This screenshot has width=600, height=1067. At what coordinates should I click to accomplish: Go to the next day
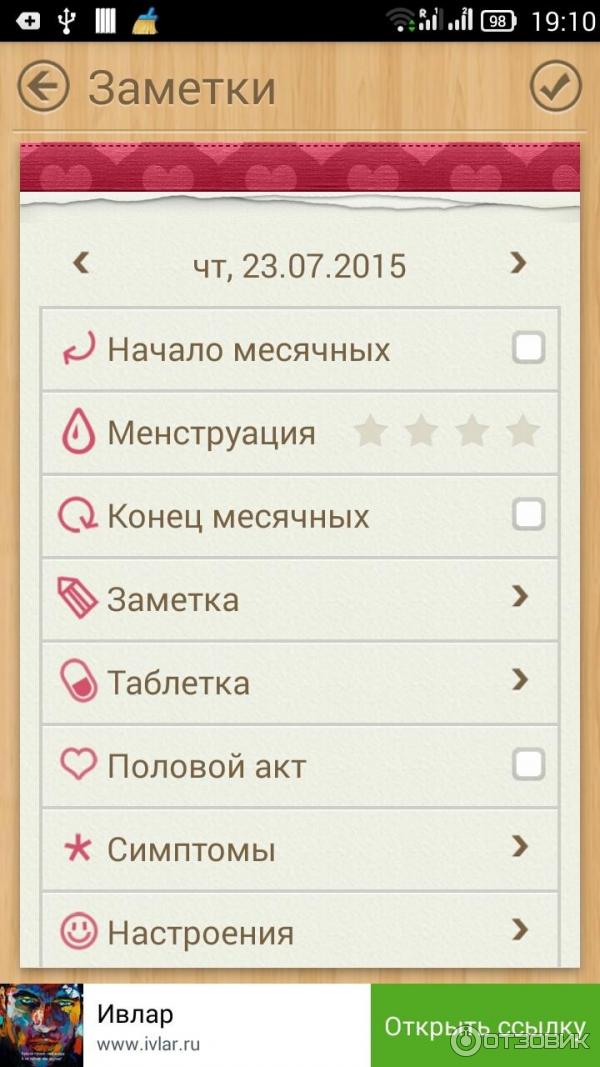517,264
